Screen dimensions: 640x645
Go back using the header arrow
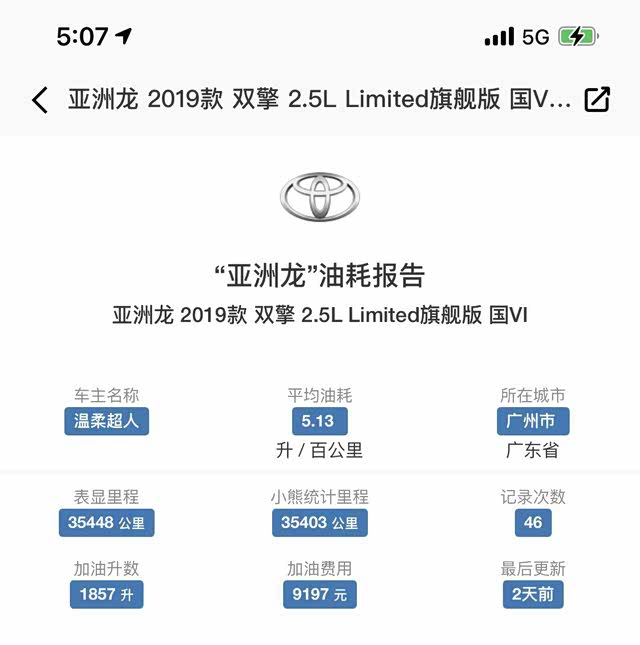[x=40, y=100]
